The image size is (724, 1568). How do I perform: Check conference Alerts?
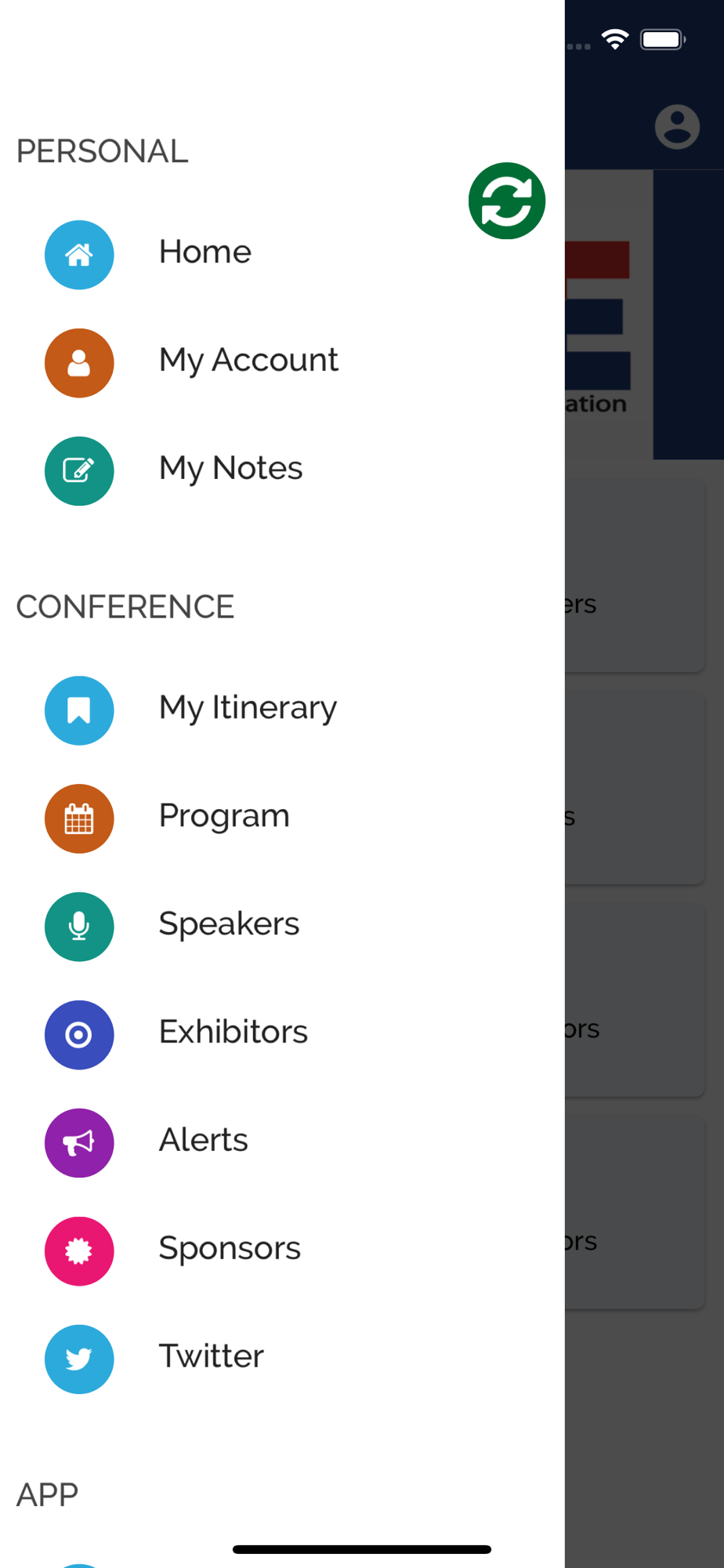[x=282, y=1143]
